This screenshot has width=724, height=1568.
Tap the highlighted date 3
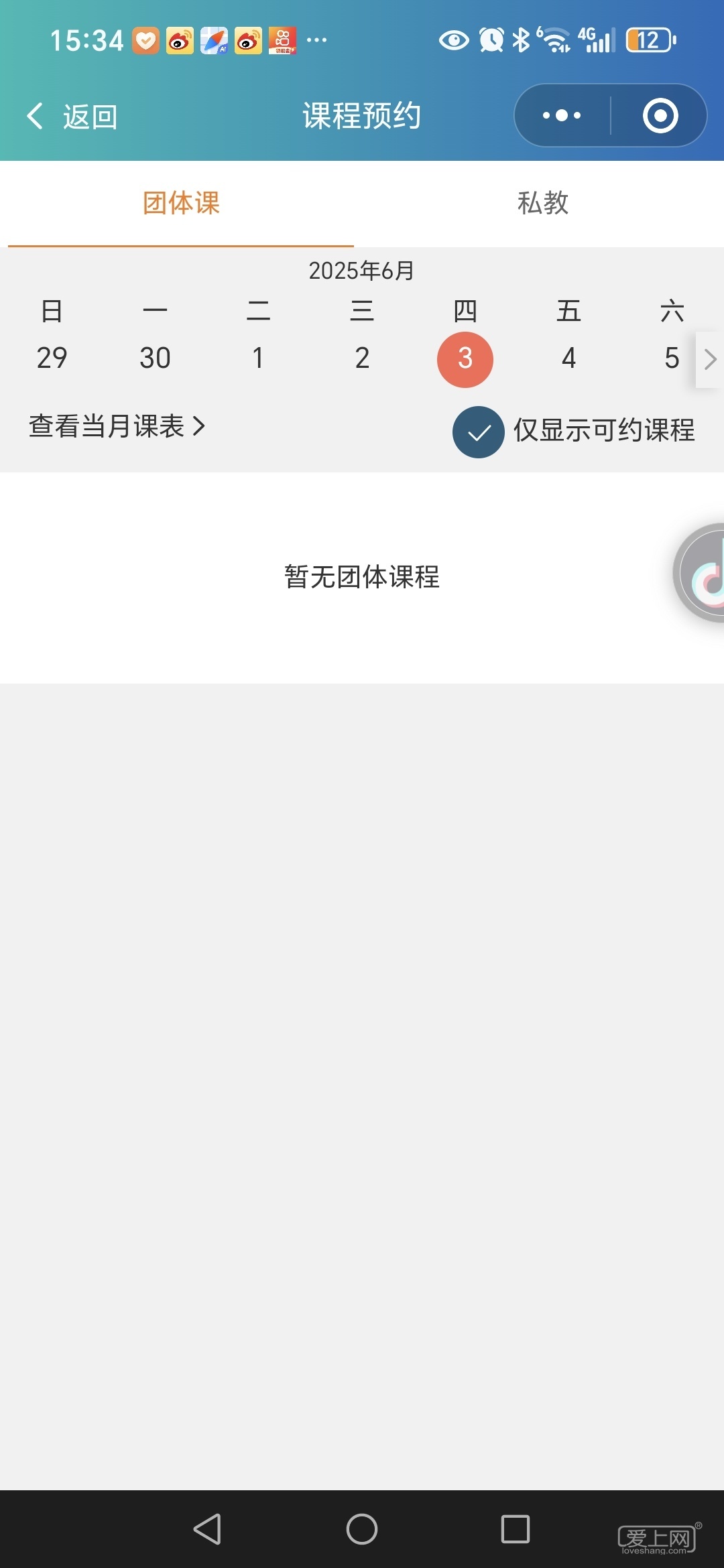coord(465,360)
